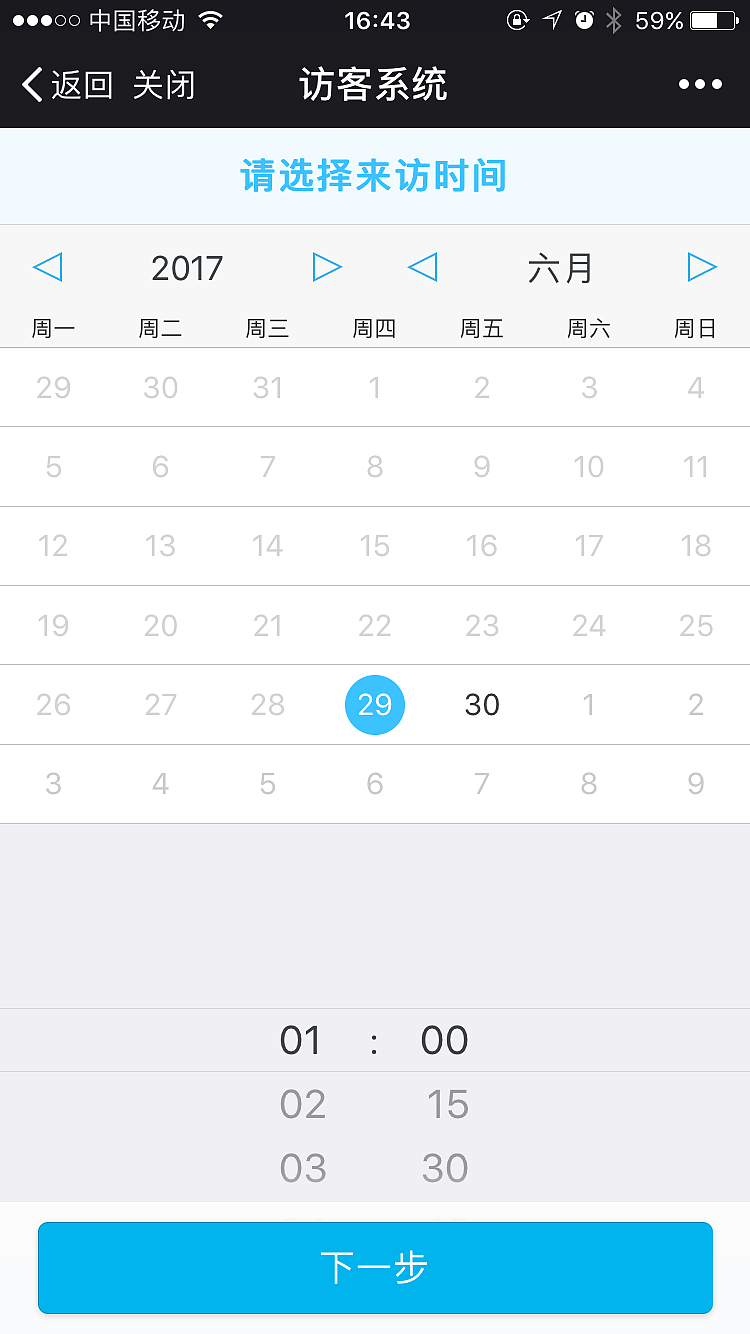Screen dimensions: 750x1334
Task: Choose hour 02 in the time picker
Action: click(303, 1104)
